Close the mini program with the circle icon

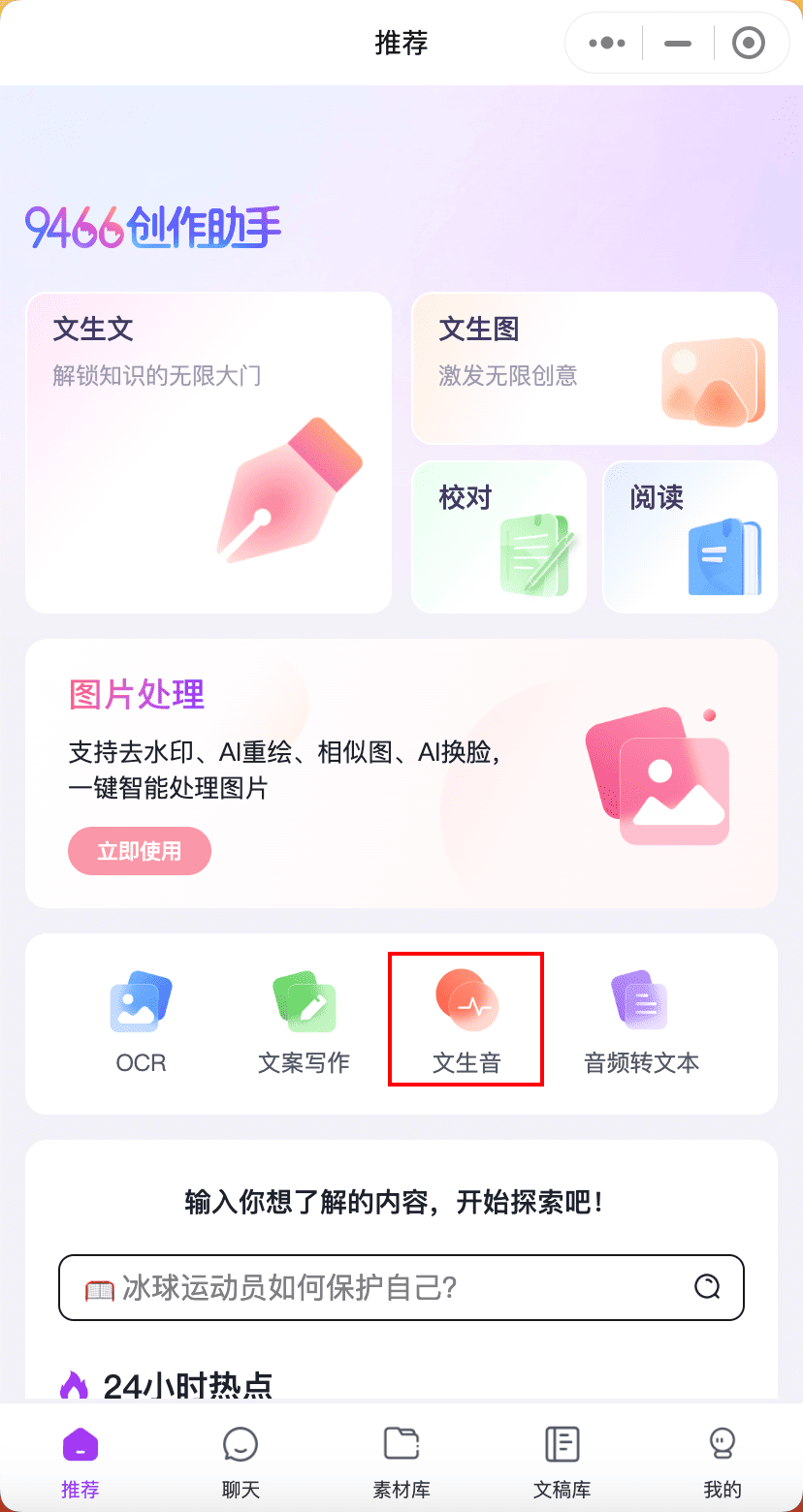pos(749,44)
